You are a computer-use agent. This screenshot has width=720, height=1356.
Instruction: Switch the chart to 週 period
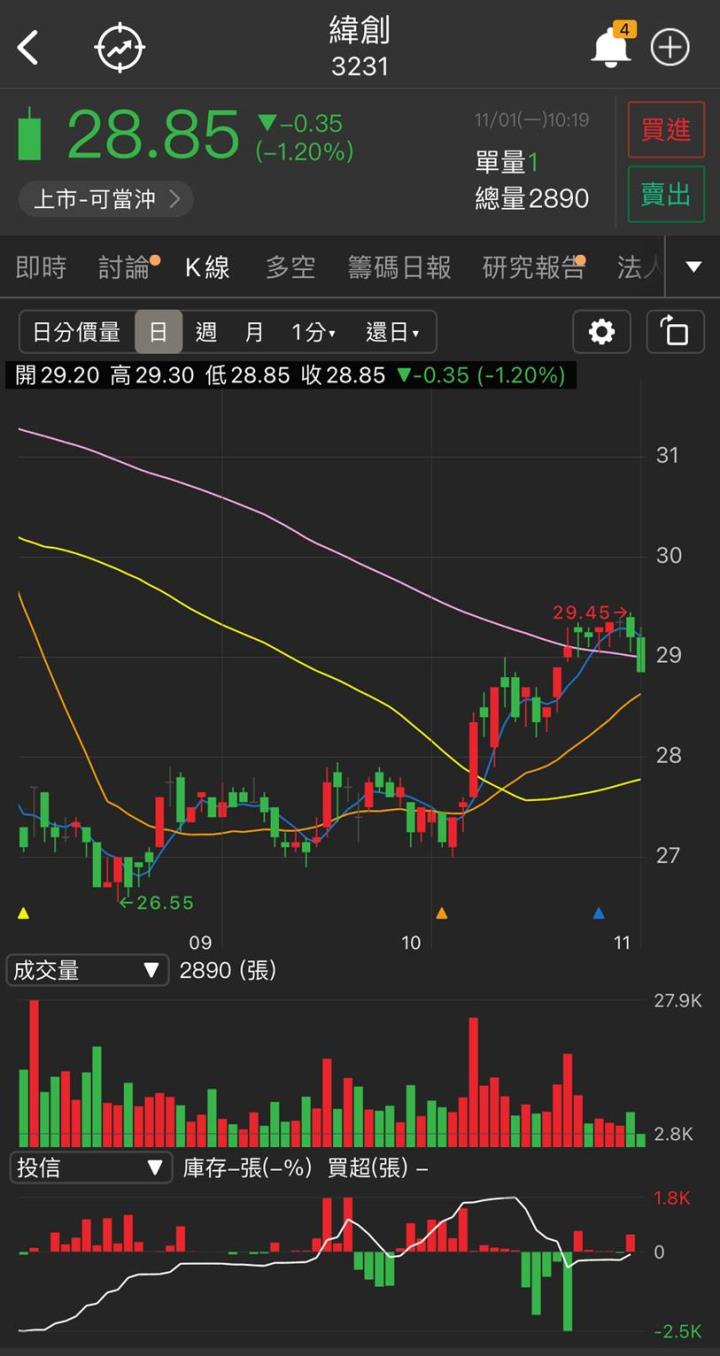pos(206,332)
